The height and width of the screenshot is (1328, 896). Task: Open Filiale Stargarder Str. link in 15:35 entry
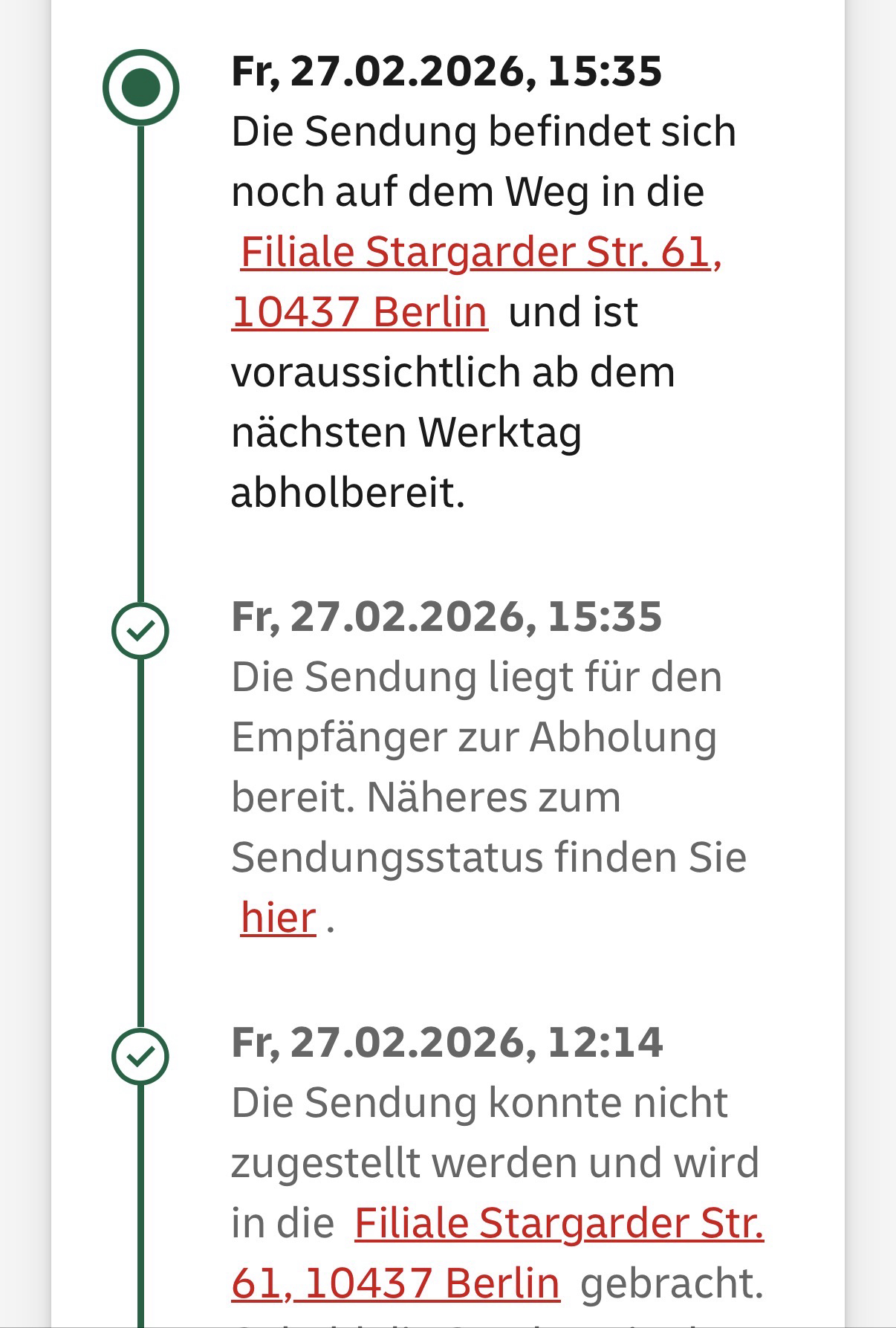pyautogui.click(x=480, y=253)
